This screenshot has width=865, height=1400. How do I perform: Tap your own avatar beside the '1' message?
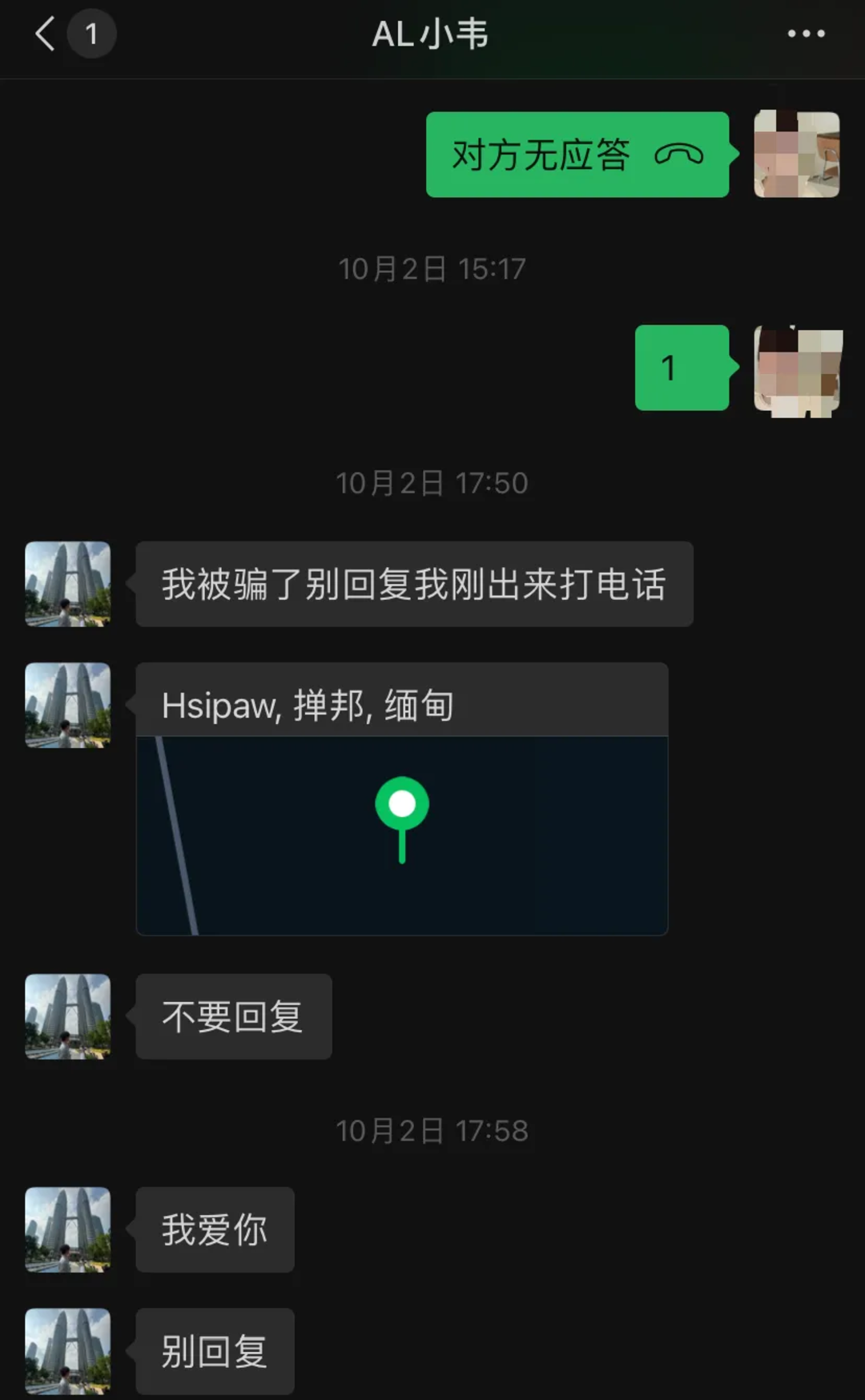(x=796, y=370)
